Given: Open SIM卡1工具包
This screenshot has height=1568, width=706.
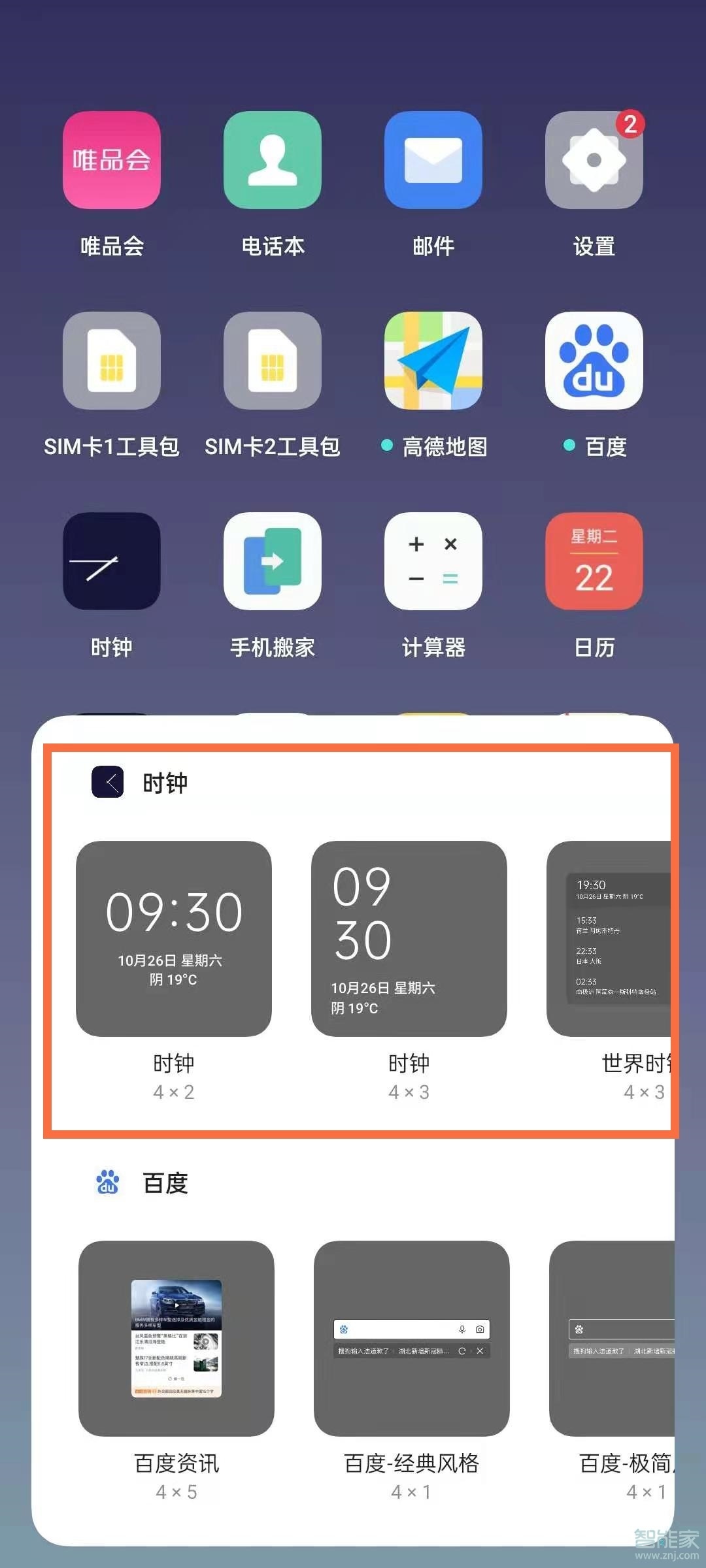Looking at the screenshot, I should (x=112, y=361).
